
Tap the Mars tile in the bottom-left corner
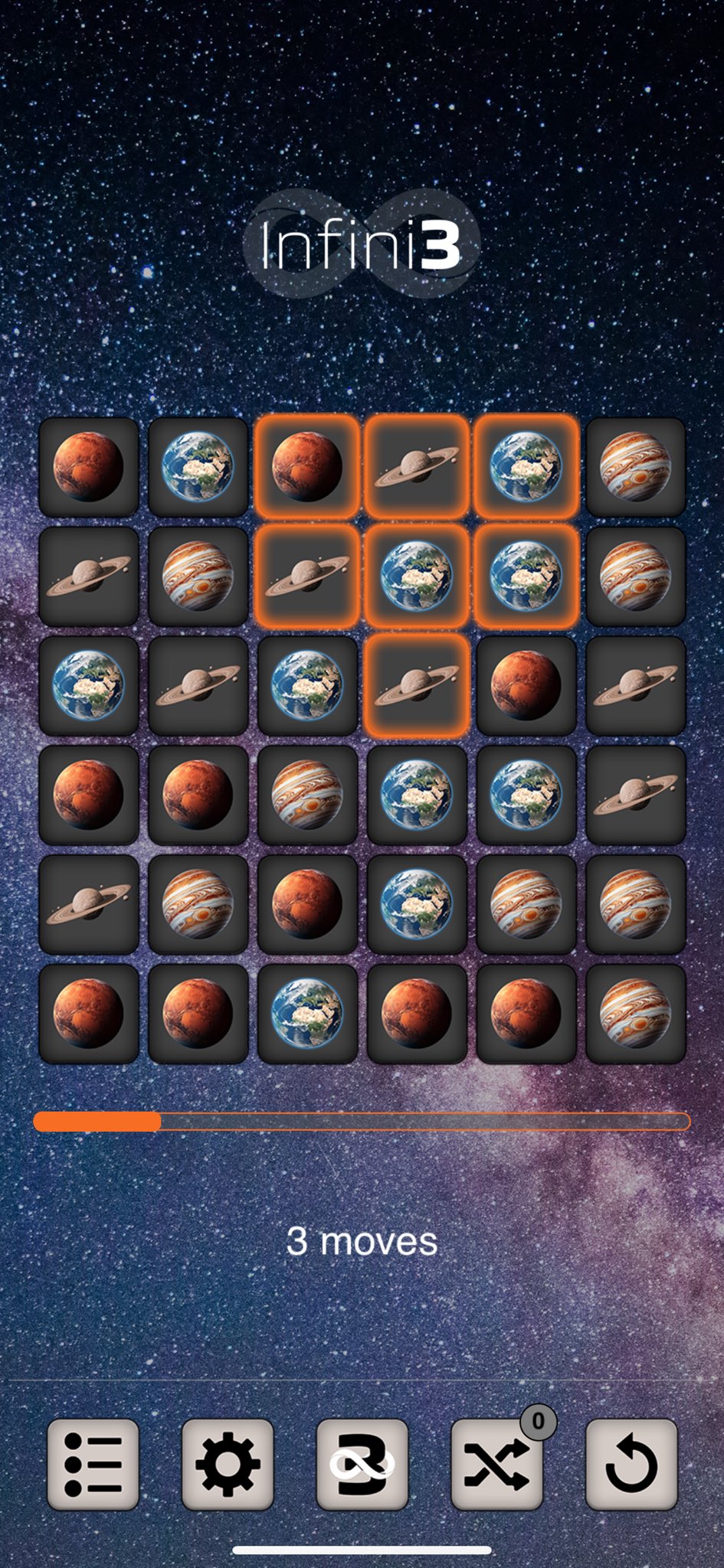88,1014
